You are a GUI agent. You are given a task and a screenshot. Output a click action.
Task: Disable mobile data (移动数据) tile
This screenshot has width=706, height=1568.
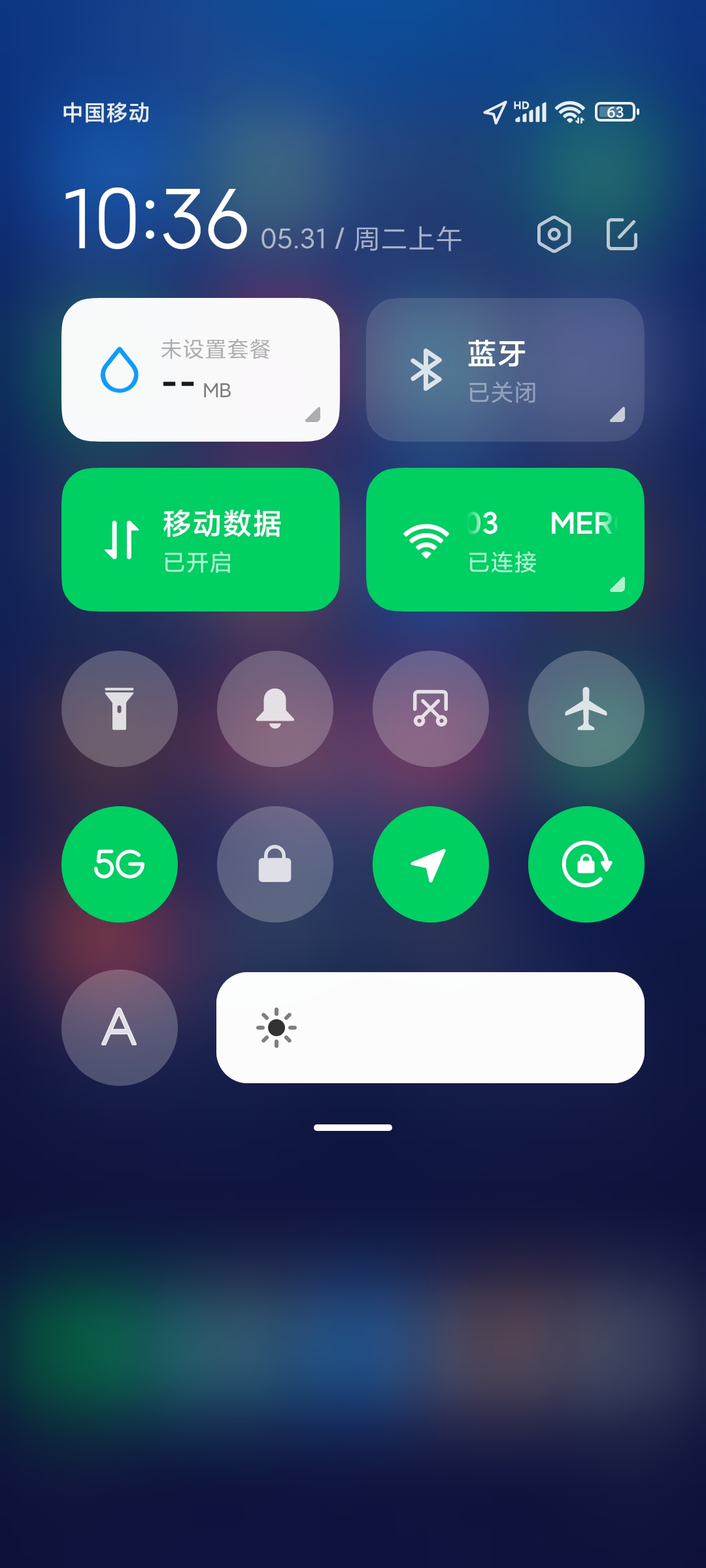(x=201, y=540)
